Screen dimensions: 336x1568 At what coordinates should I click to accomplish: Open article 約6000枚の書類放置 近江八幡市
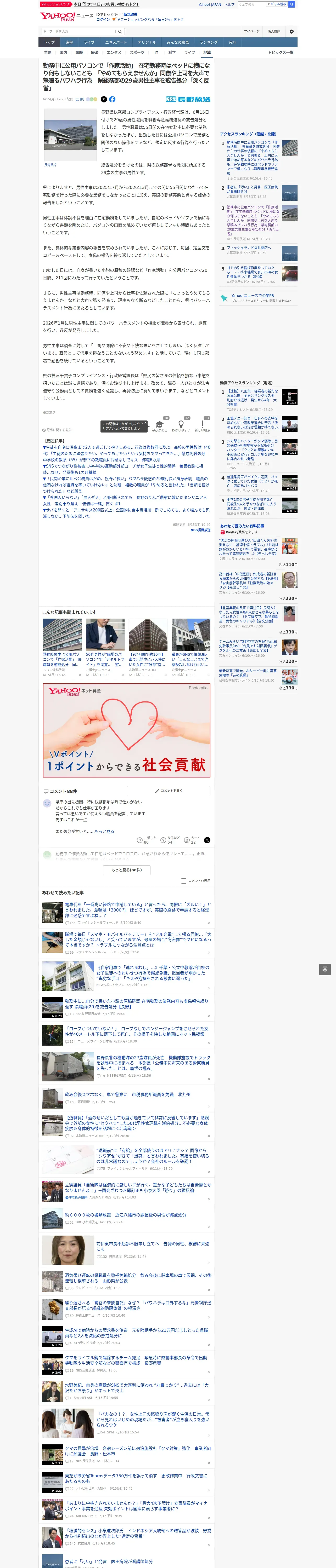click(x=126, y=1215)
